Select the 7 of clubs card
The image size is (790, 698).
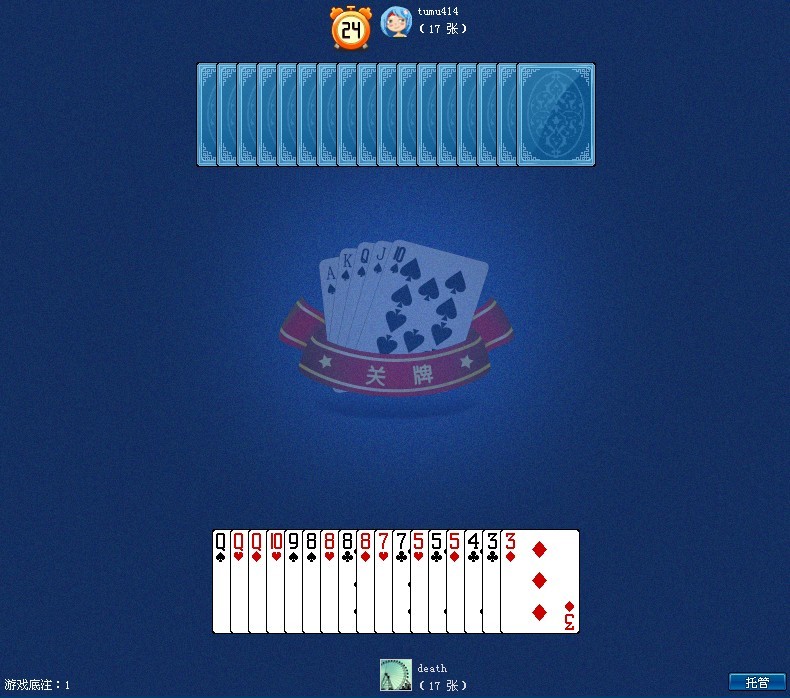(x=400, y=580)
